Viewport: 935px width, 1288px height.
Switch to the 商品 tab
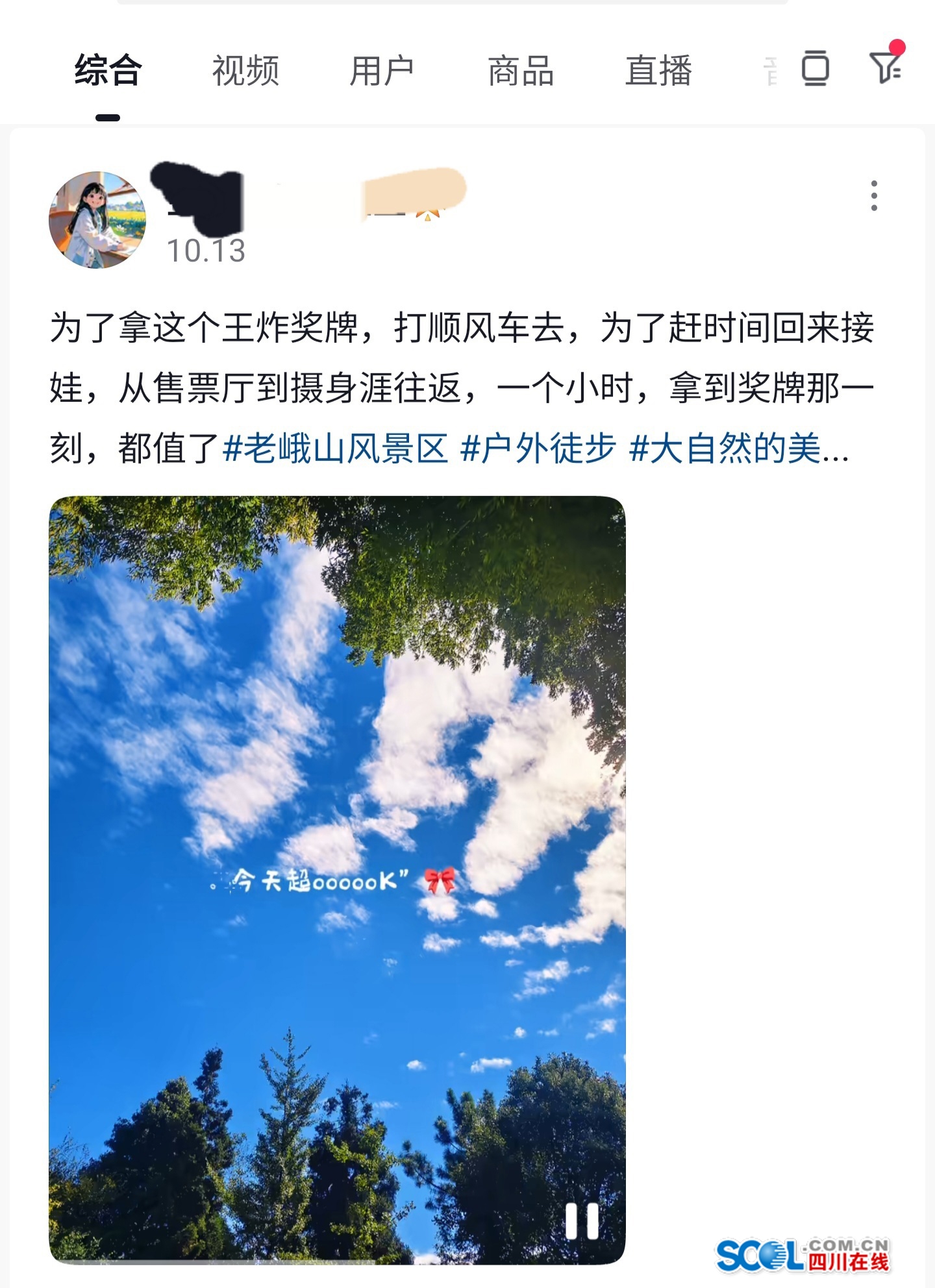521,71
